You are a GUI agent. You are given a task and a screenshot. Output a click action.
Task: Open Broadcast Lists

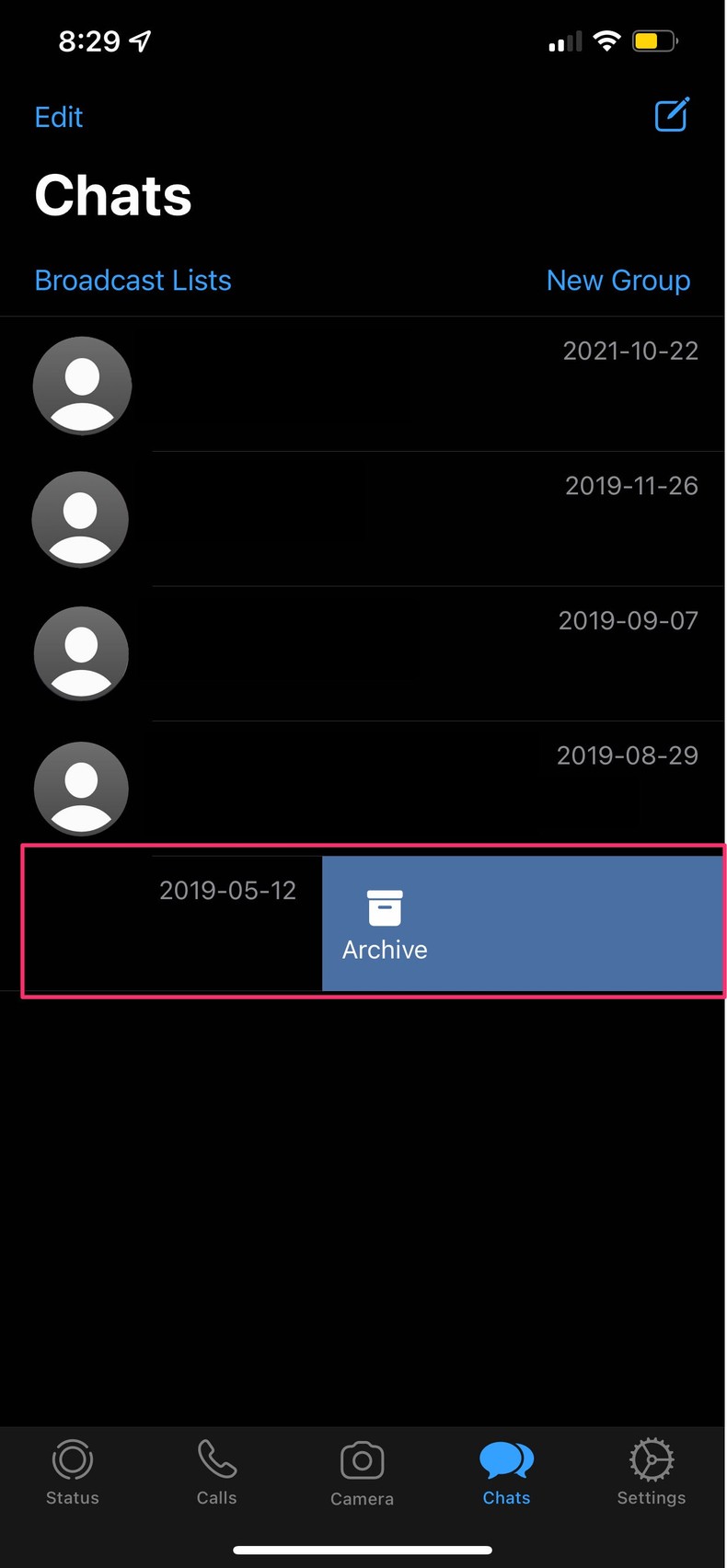pos(133,280)
